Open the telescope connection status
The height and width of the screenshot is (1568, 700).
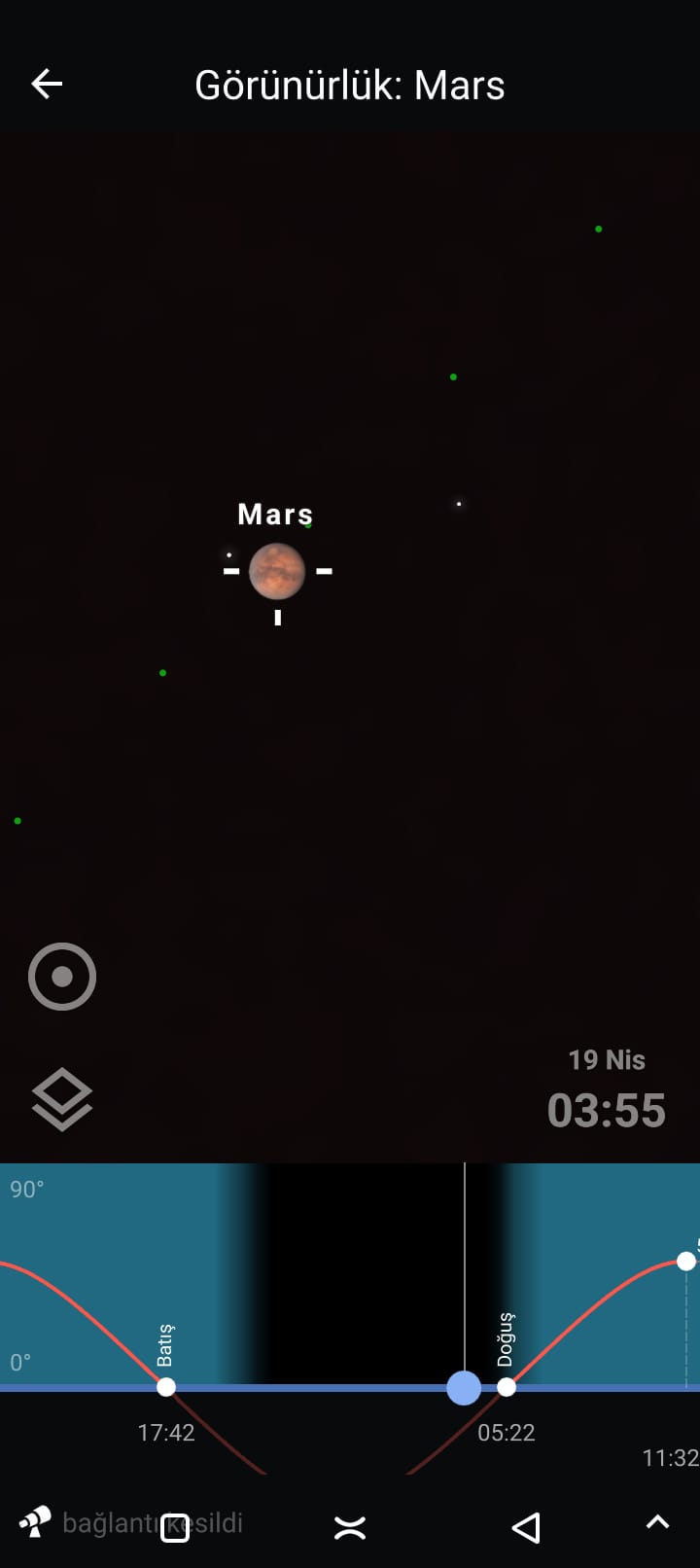35,1522
